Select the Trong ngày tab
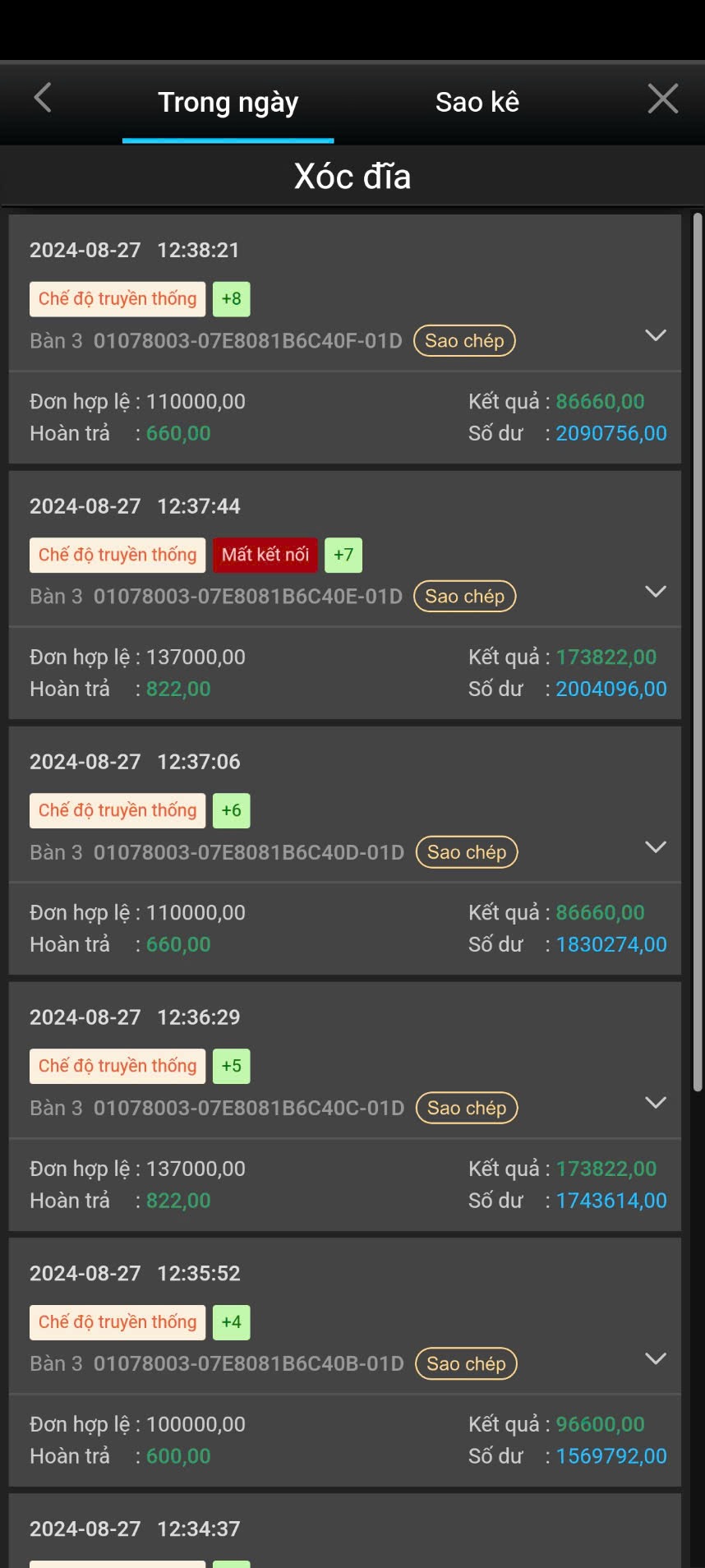The height and width of the screenshot is (1568, 705). [228, 102]
